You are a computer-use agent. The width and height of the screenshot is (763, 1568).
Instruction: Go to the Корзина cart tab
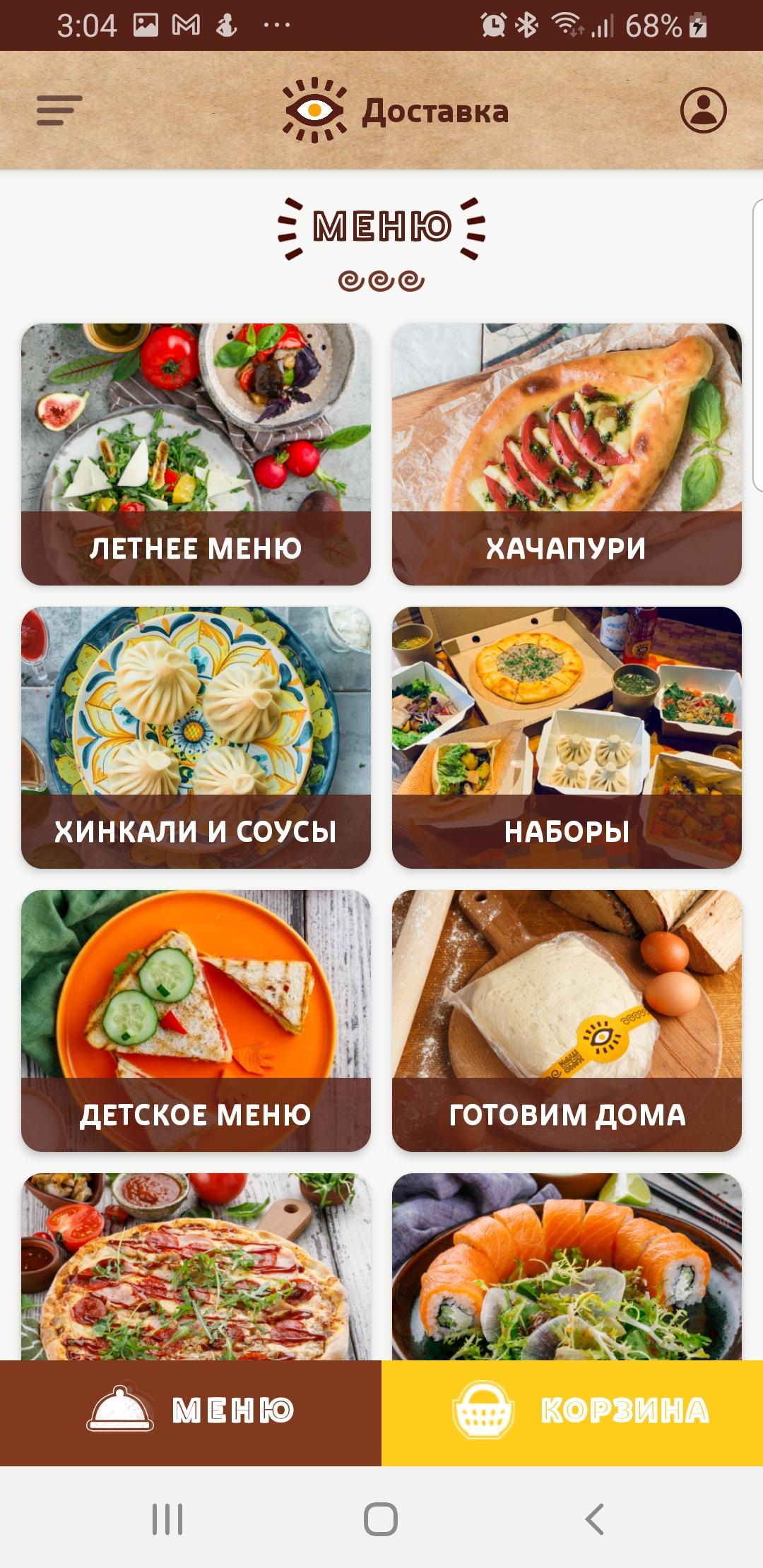[x=572, y=1413]
